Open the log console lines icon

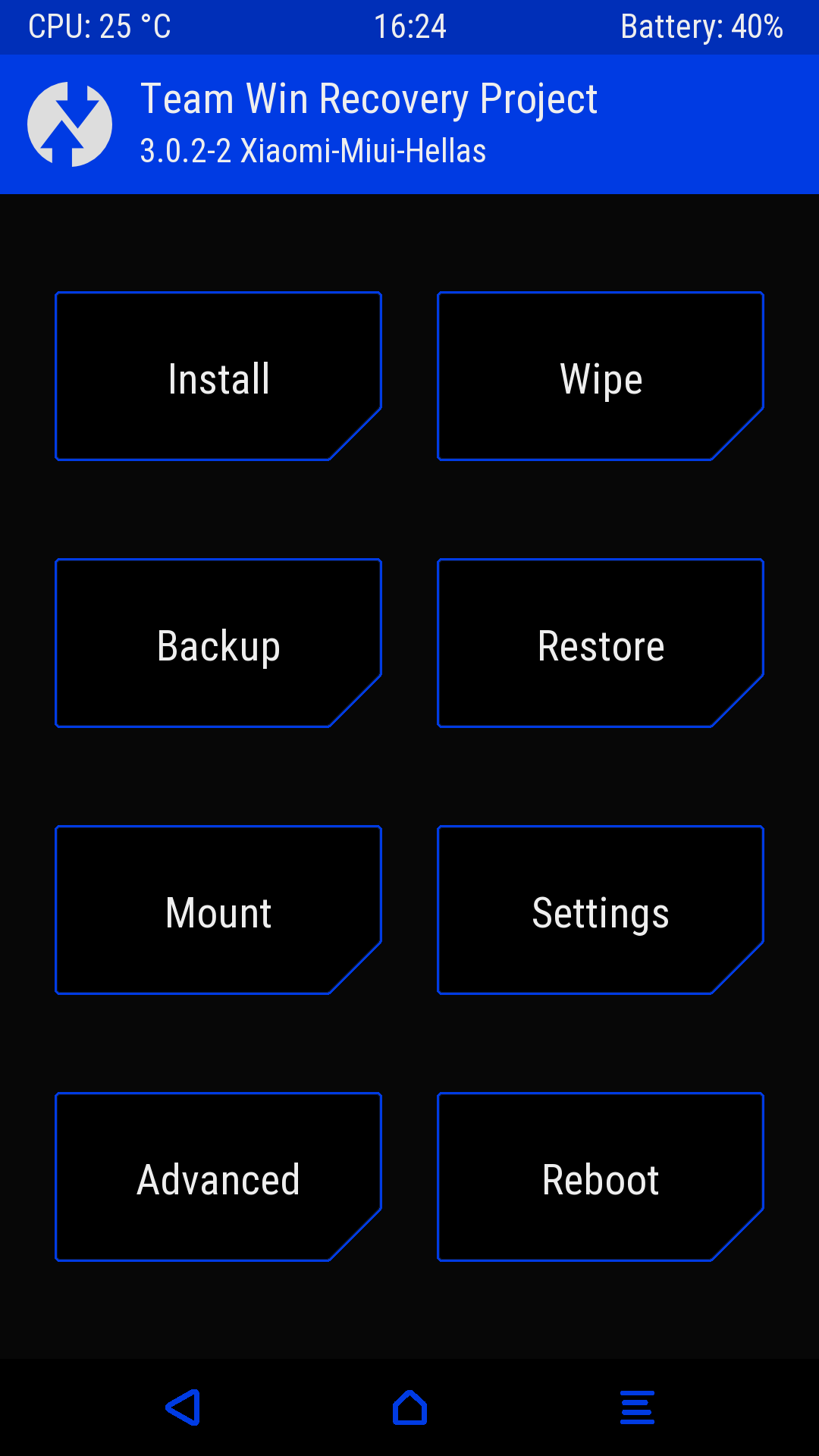[x=637, y=1407]
